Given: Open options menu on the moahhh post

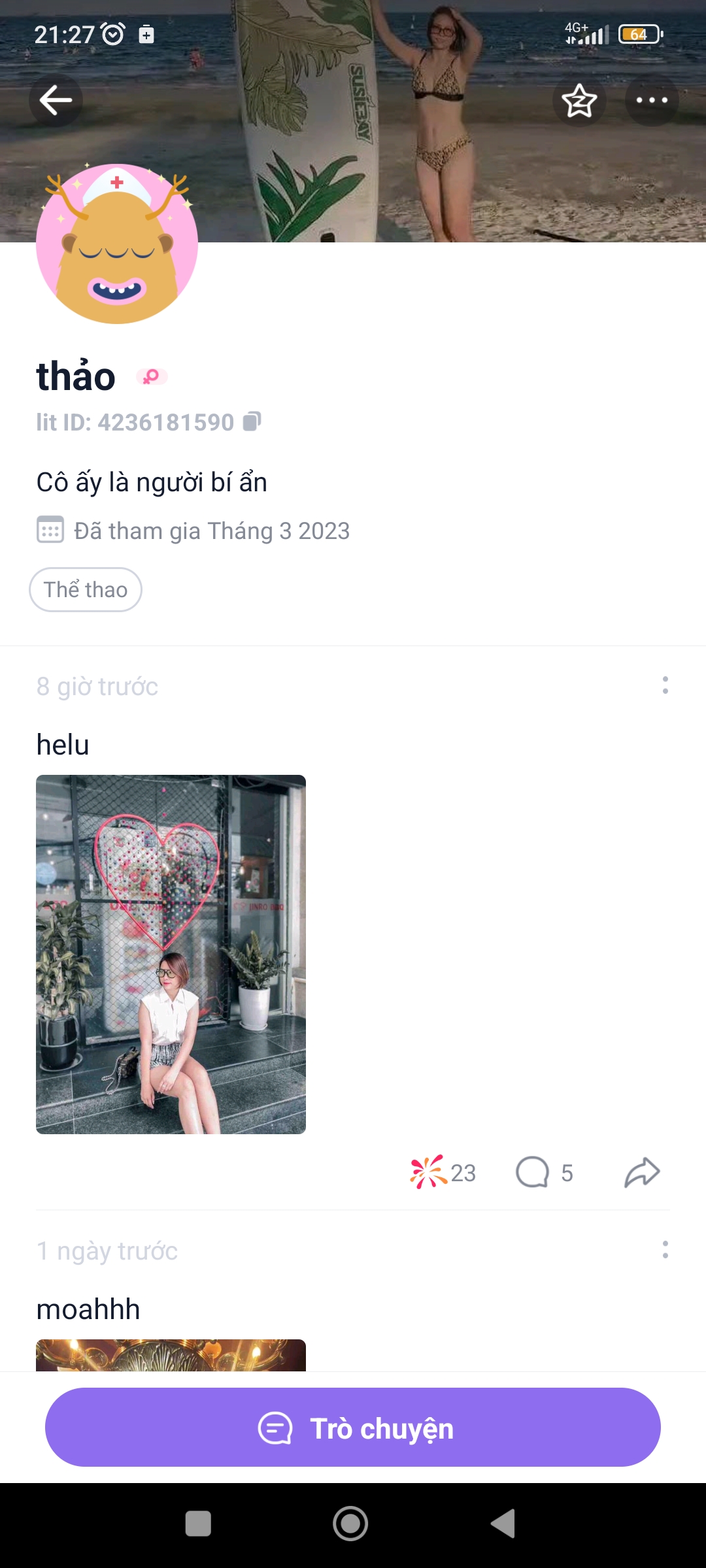Looking at the screenshot, I should click(x=665, y=1250).
